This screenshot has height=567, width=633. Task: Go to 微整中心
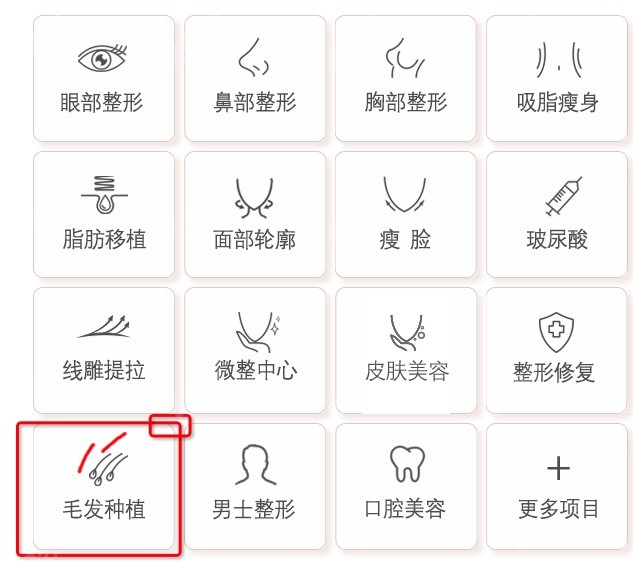pos(255,350)
